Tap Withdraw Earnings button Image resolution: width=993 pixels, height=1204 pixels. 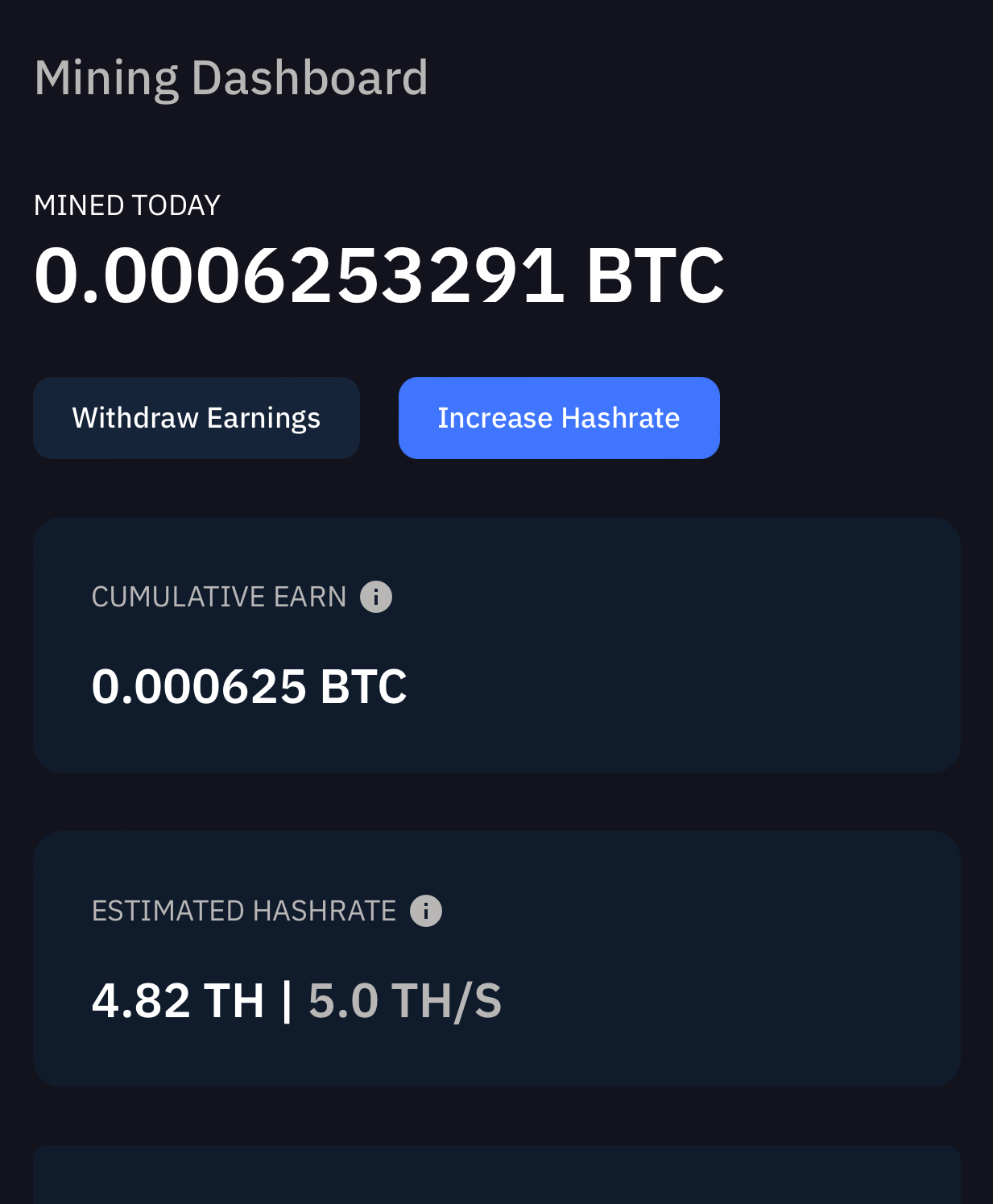[197, 418]
